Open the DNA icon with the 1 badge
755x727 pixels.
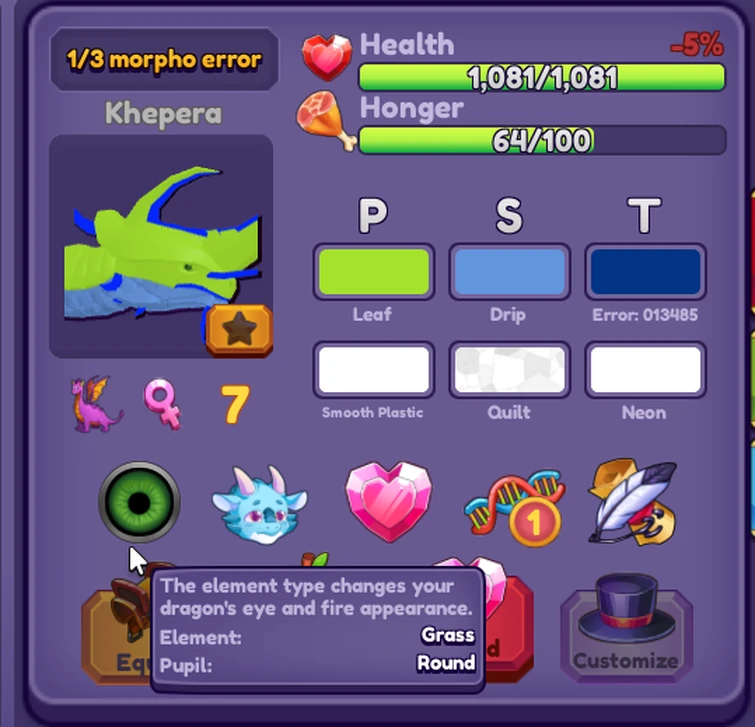[514, 504]
